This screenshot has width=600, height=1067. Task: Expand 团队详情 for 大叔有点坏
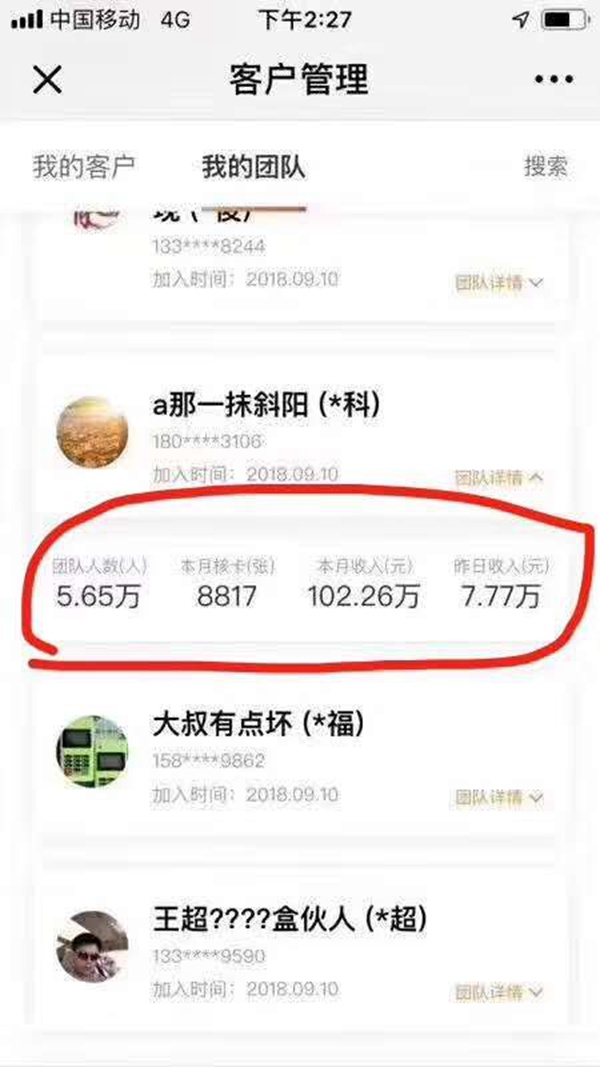tap(499, 797)
